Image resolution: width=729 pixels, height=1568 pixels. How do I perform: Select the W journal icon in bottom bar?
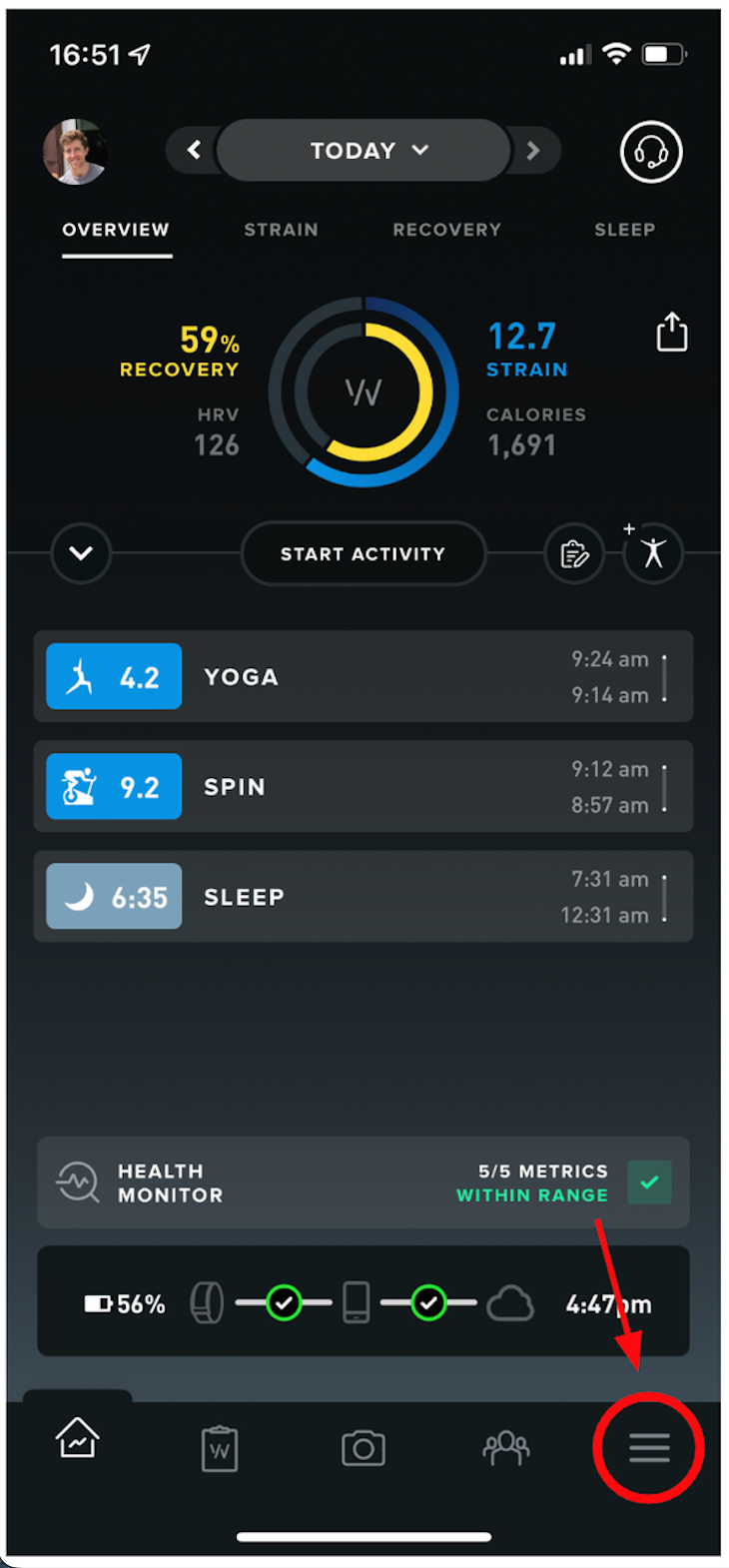tap(220, 1447)
